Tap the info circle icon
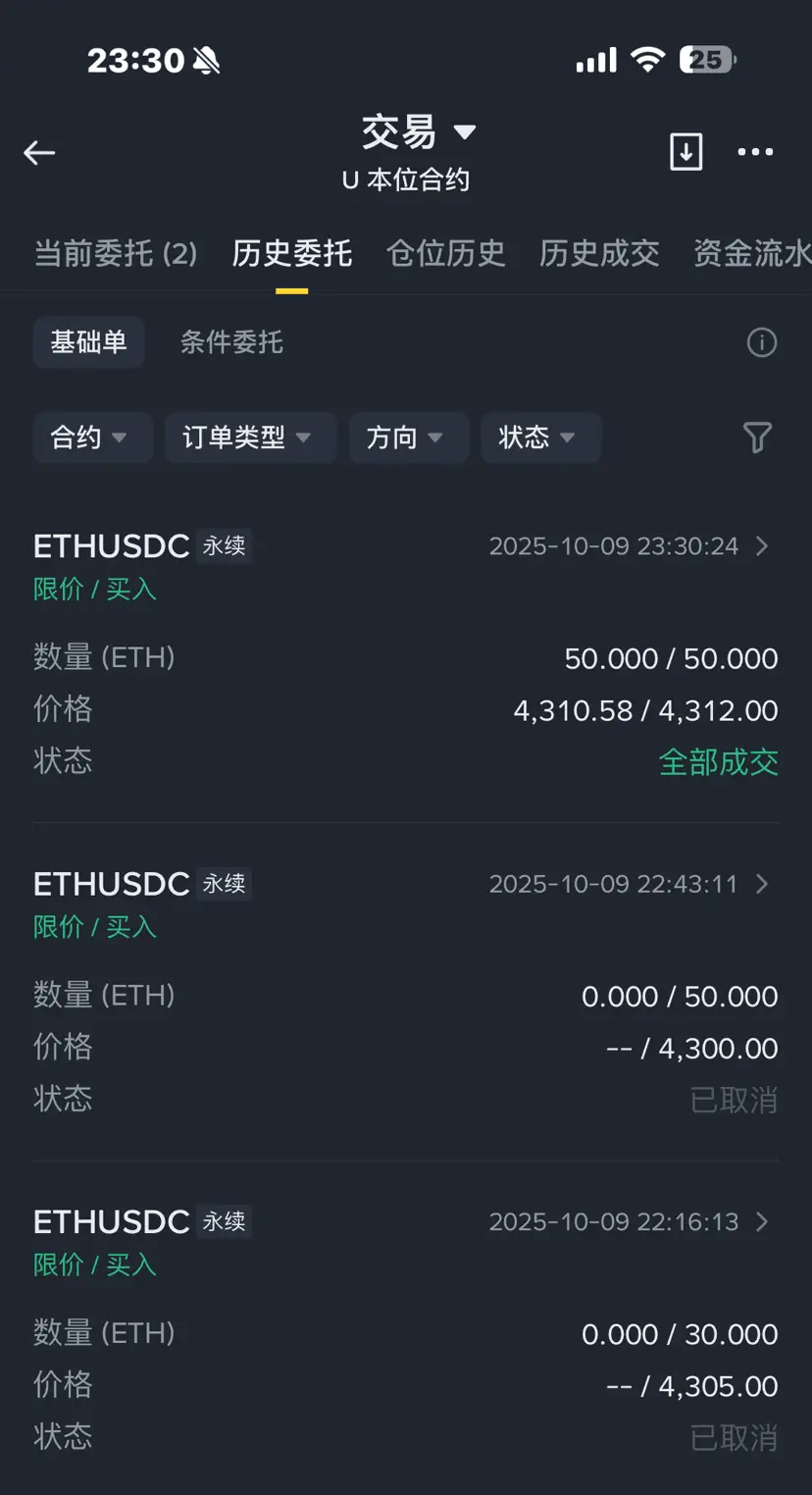The height and width of the screenshot is (1495, 812). (x=762, y=342)
